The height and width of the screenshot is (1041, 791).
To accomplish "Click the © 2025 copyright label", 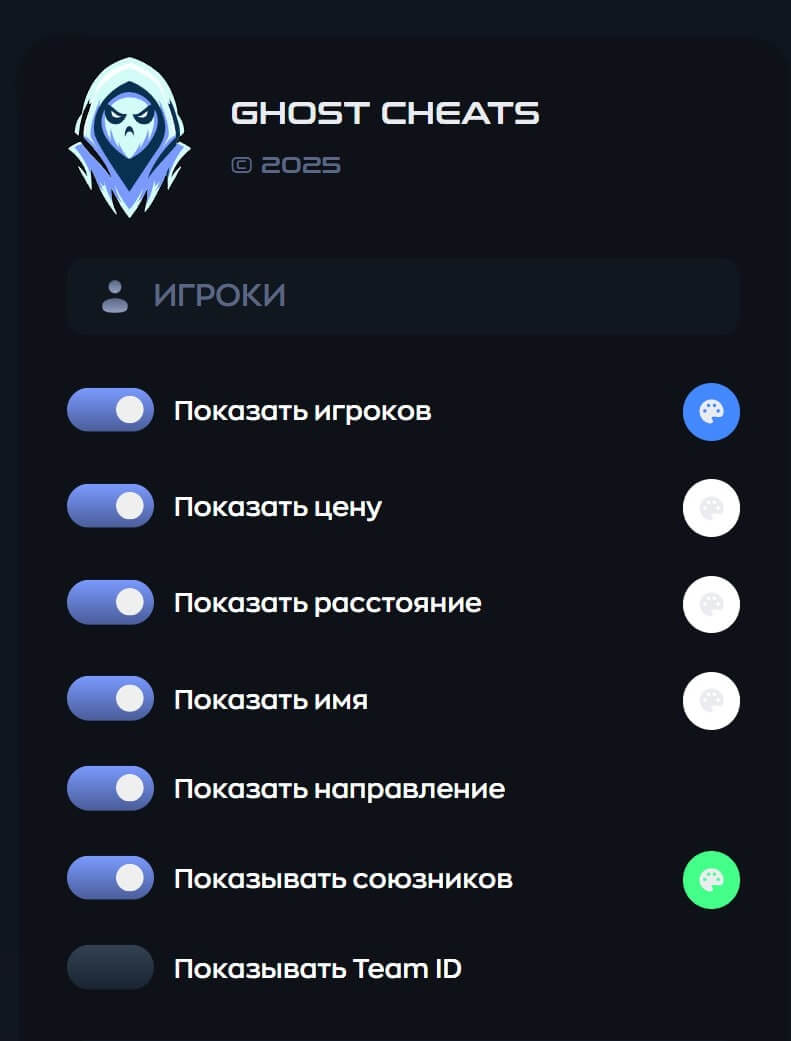I will pyautogui.click(x=287, y=163).
